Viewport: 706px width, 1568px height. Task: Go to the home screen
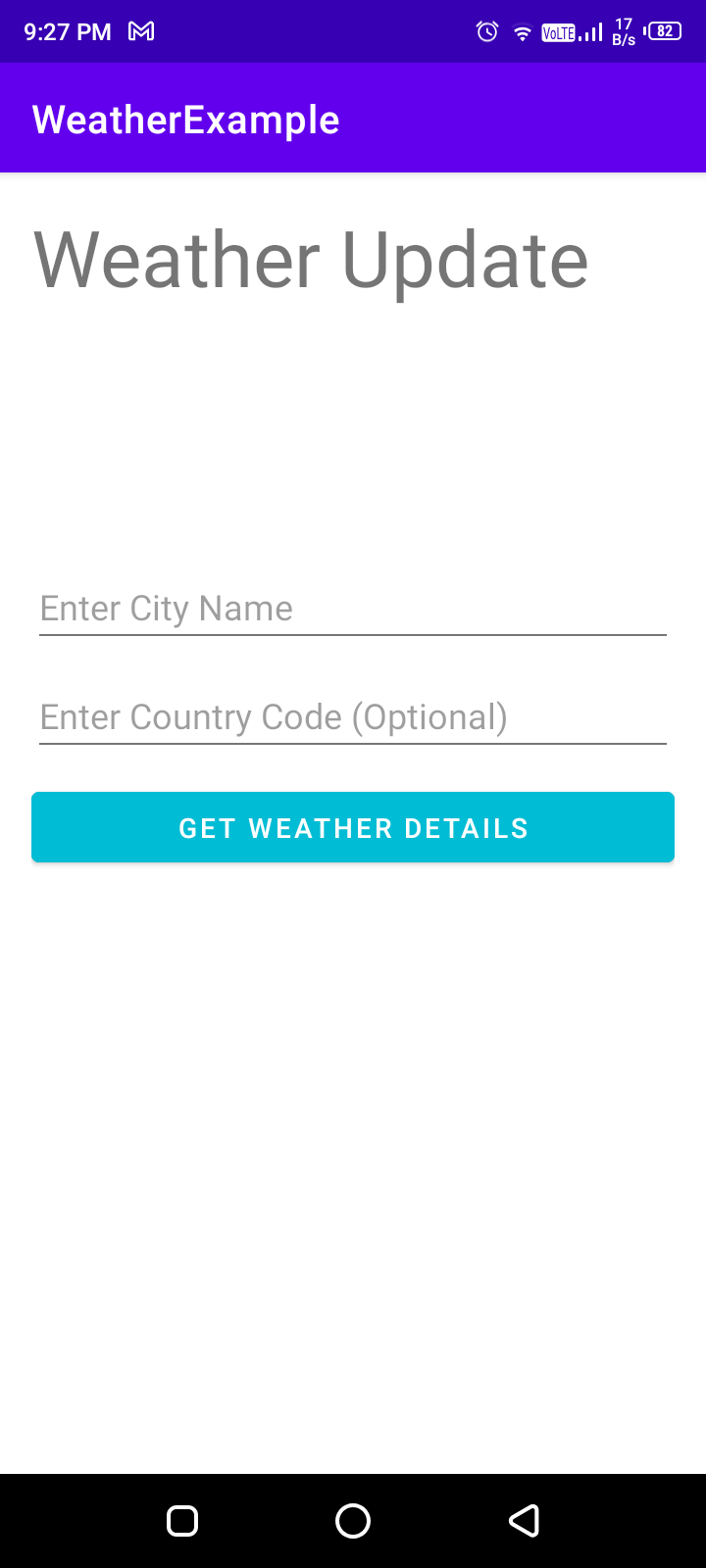[x=353, y=1521]
